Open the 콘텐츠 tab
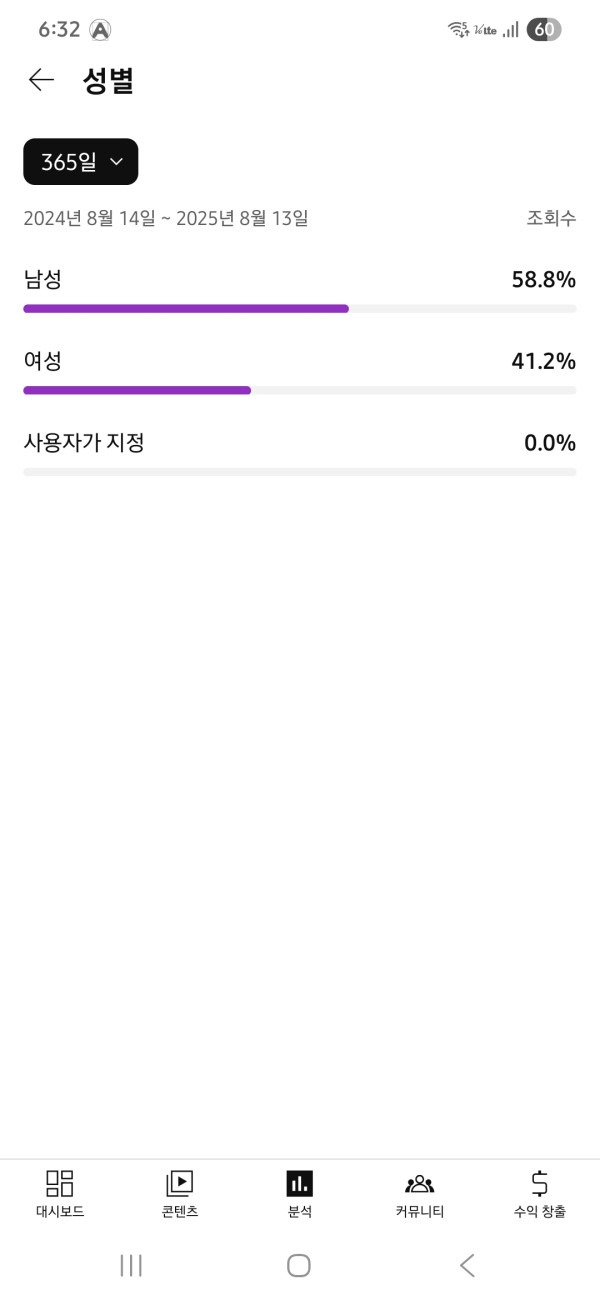600x1300 pixels. [x=180, y=1193]
